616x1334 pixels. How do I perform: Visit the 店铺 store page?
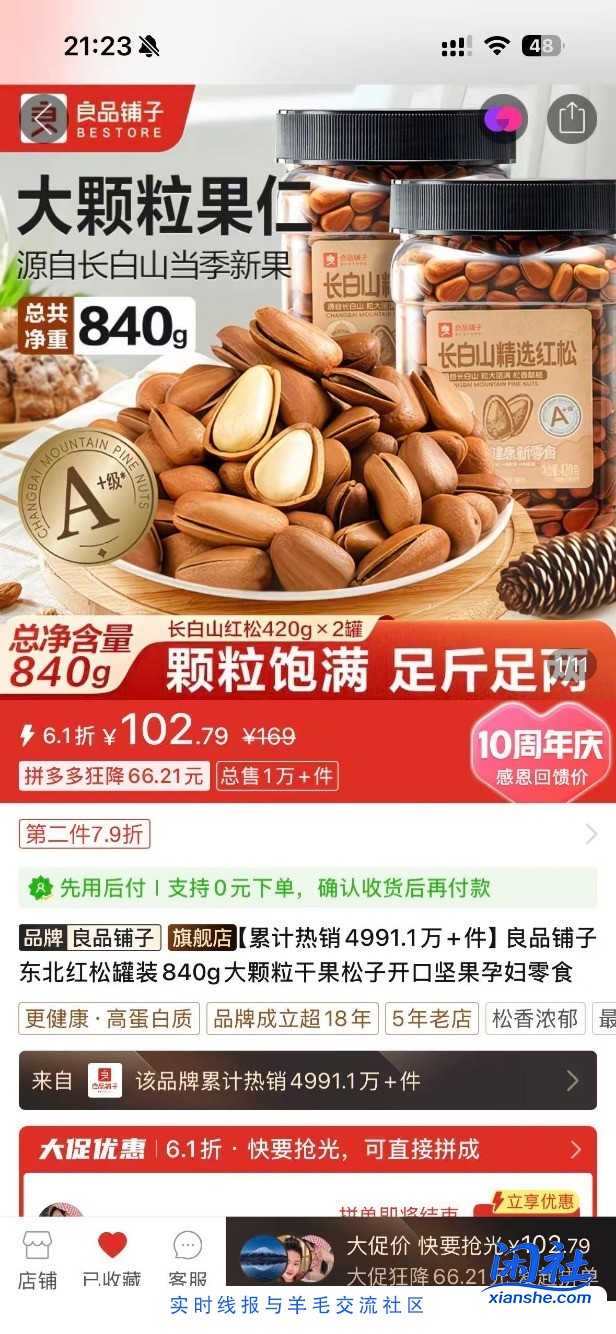pyautogui.click(x=38, y=1260)
